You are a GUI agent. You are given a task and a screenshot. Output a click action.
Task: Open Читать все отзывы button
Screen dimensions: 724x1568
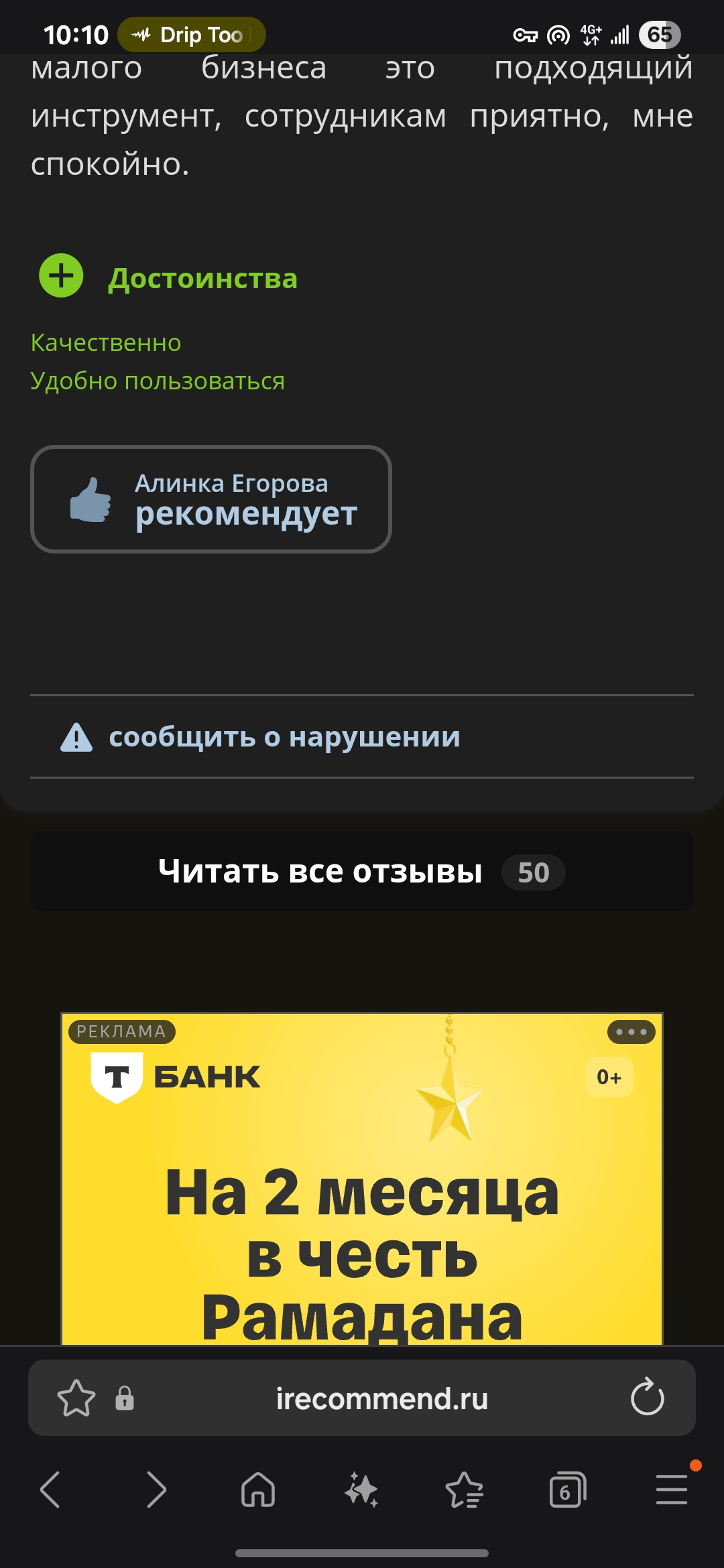click(x=362, y=872)
